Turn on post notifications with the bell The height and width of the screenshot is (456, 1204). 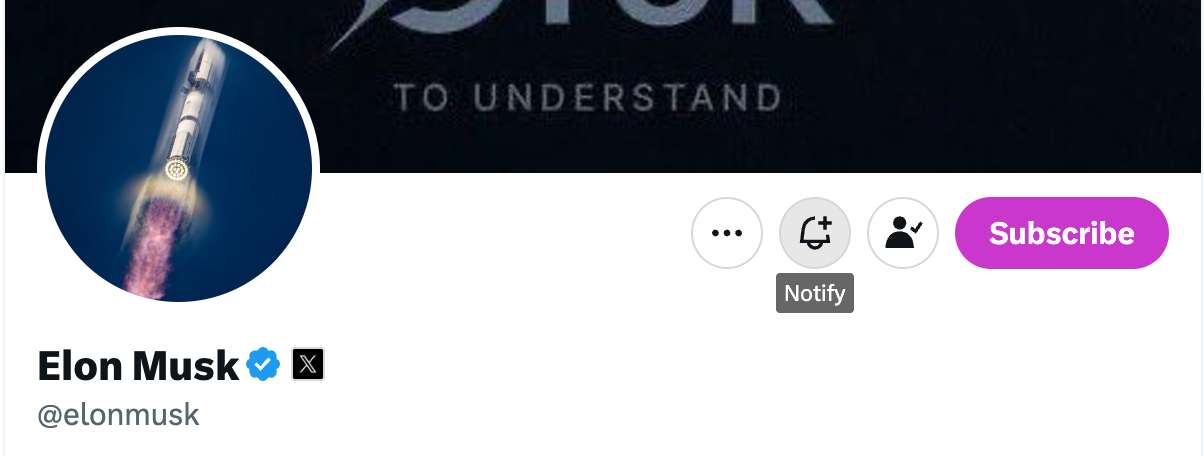pos(815,233)
